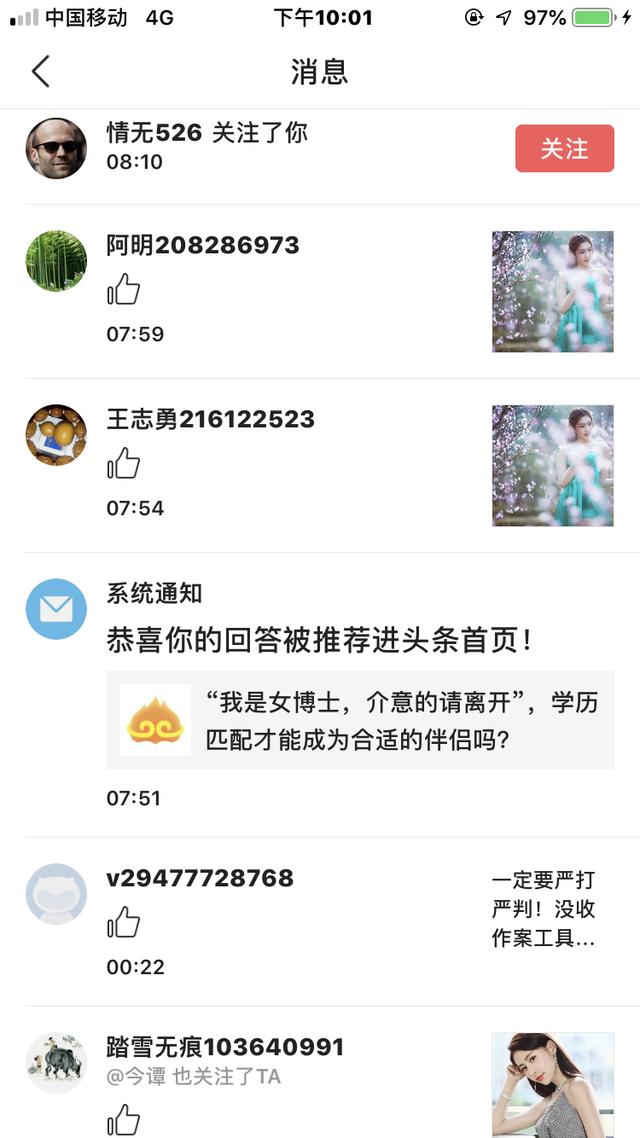Follow back user 情无526
The width and height of the screenshot is (640, 1138).
pos(564,149)
